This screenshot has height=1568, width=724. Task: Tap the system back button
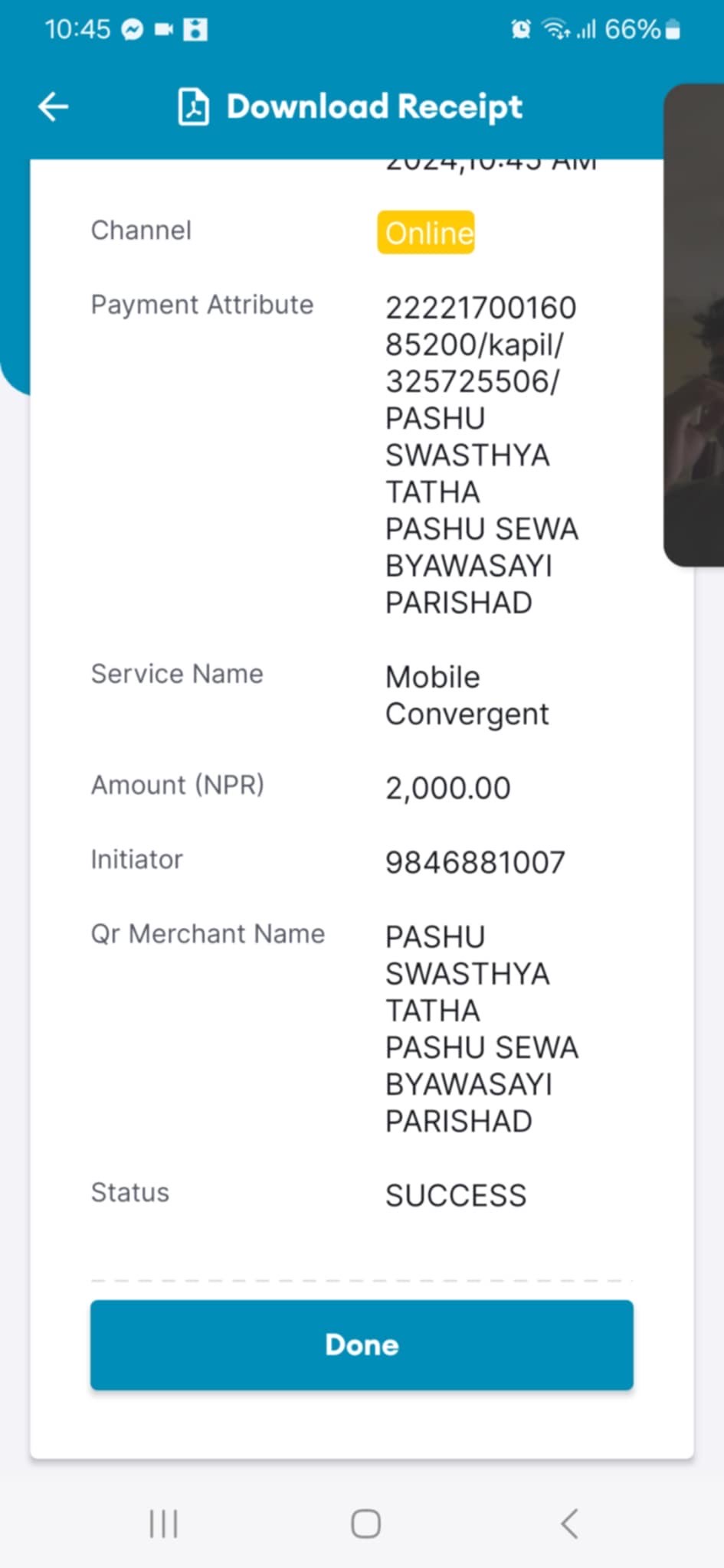coord(568,1524)
